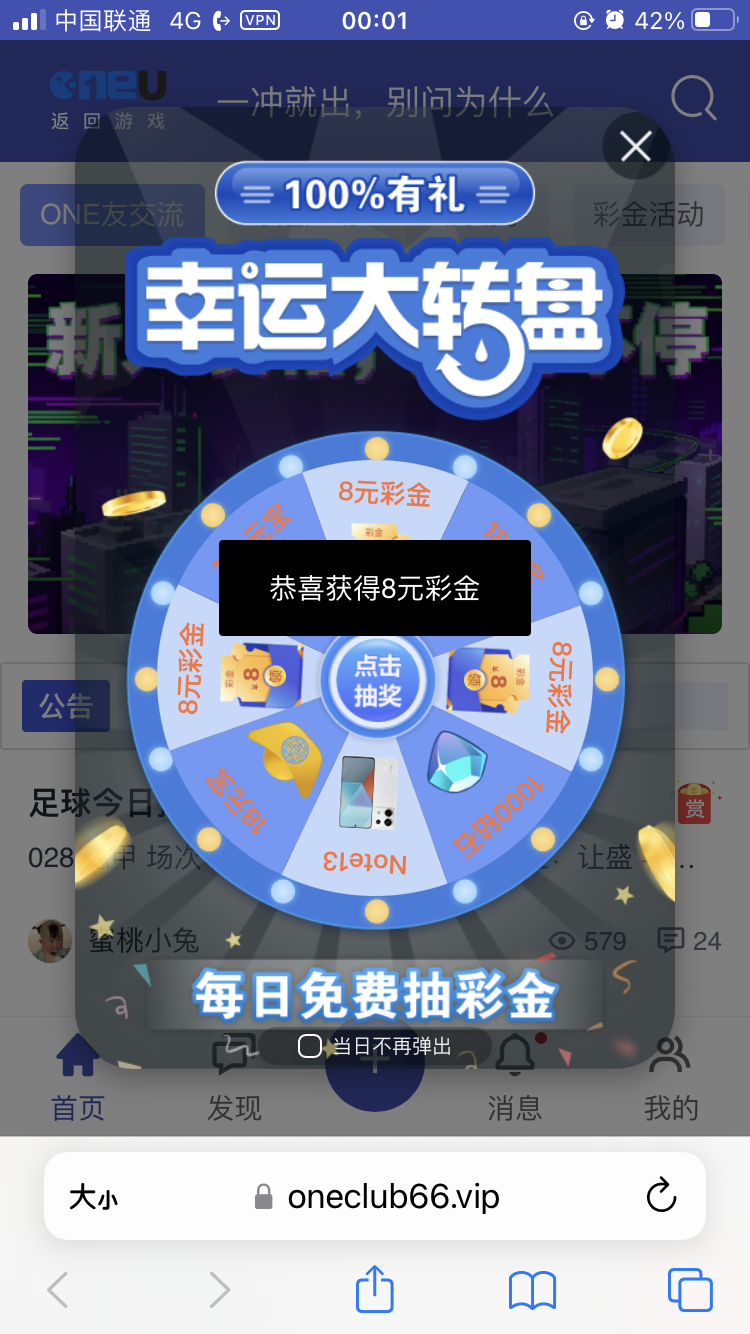750x1334 pixels.
Task: Tap the page reload control in address bar
Action: (659, 1196)
